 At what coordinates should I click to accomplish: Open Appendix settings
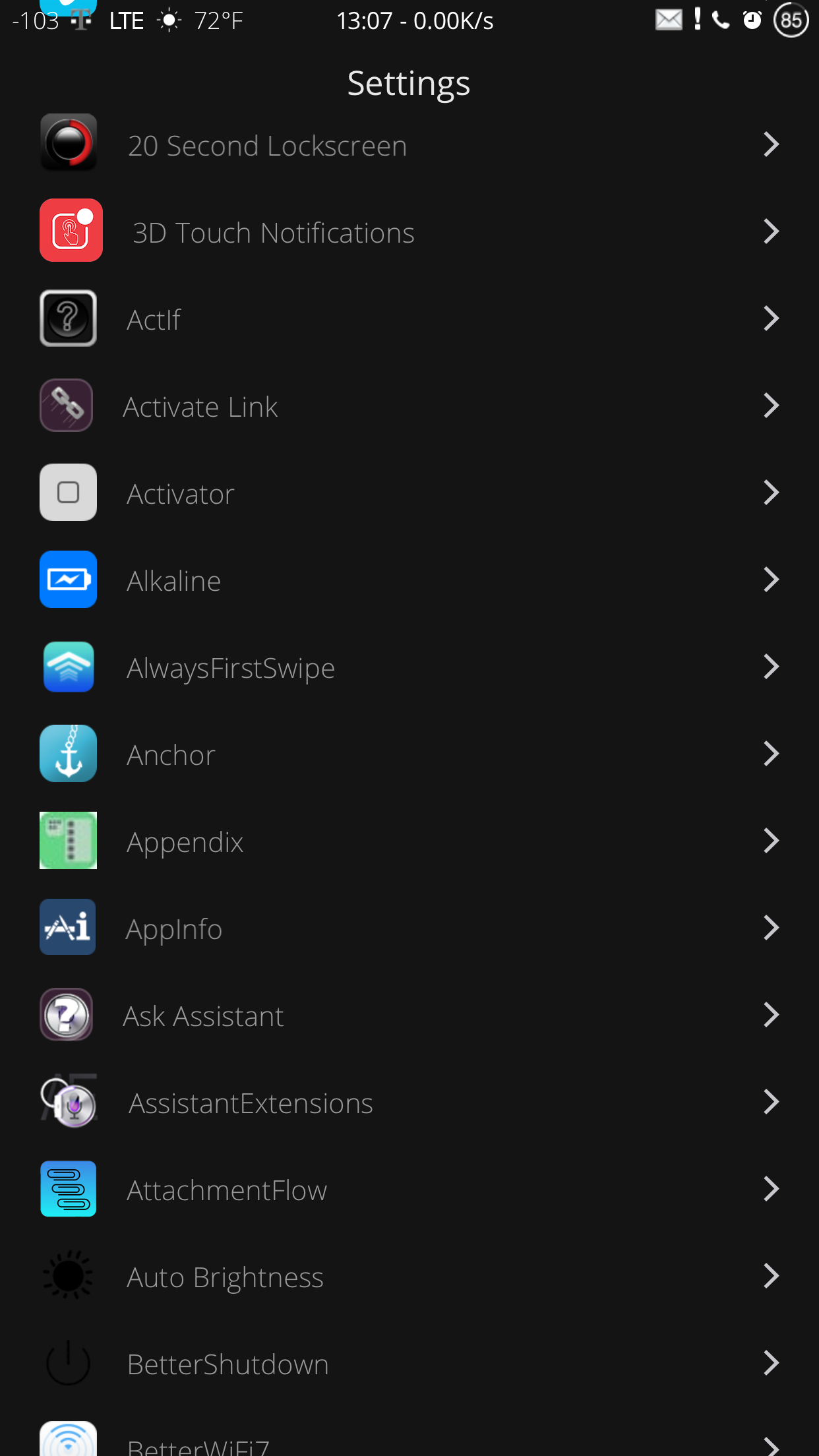[x=409, y=841]
